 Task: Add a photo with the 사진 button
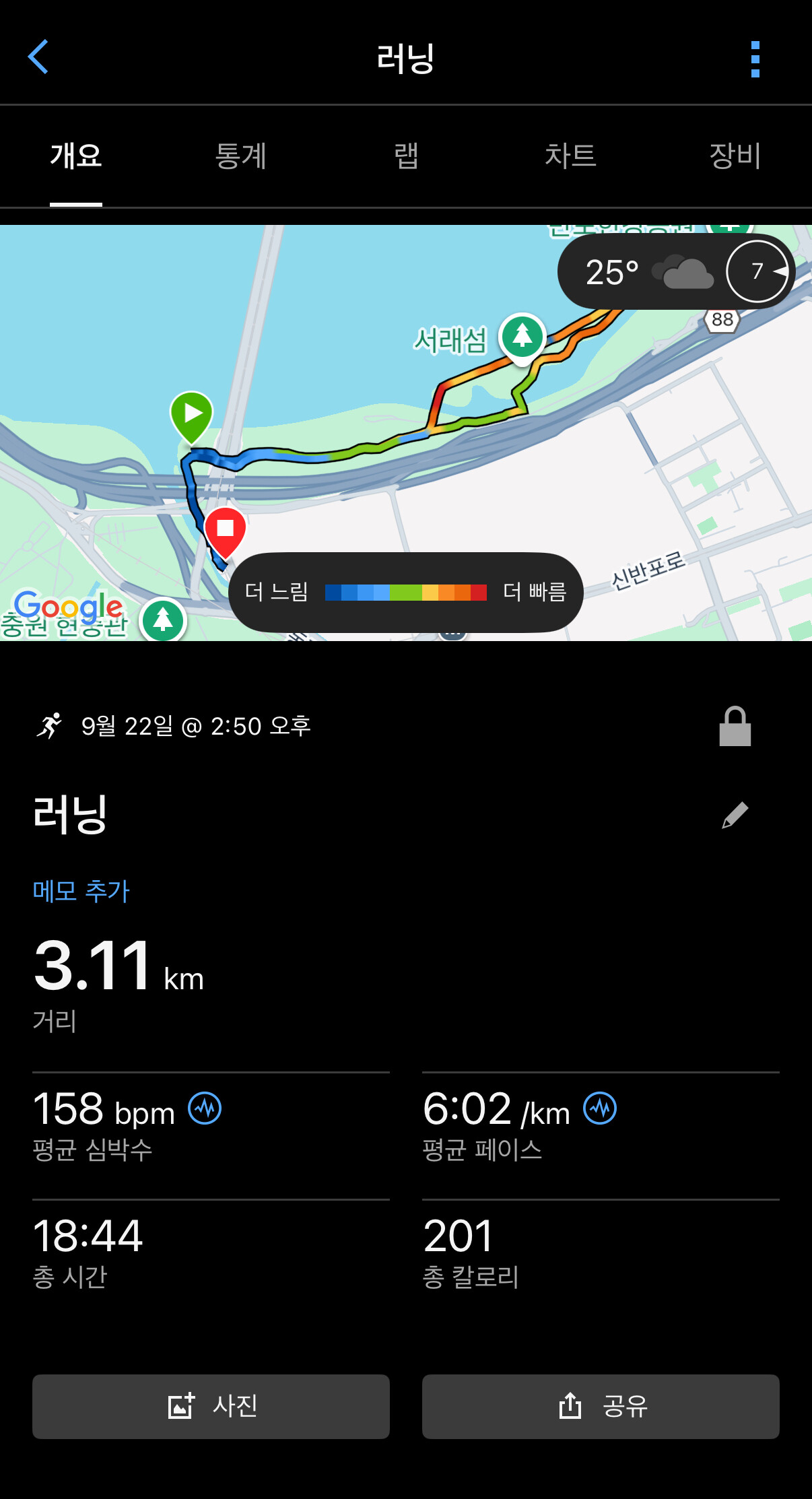pos(211,1407)
